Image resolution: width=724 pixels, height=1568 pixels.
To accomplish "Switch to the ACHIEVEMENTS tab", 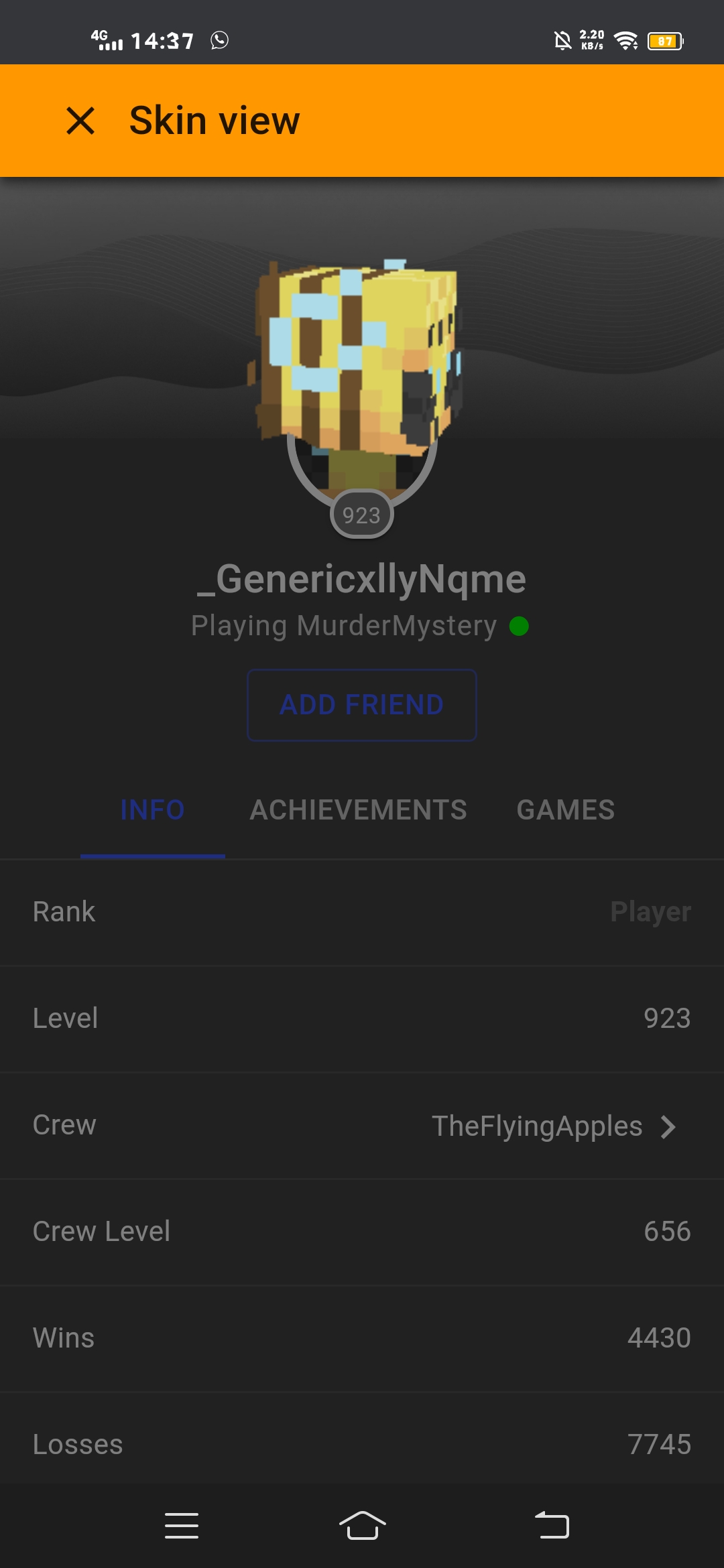I will coord(358,809).
